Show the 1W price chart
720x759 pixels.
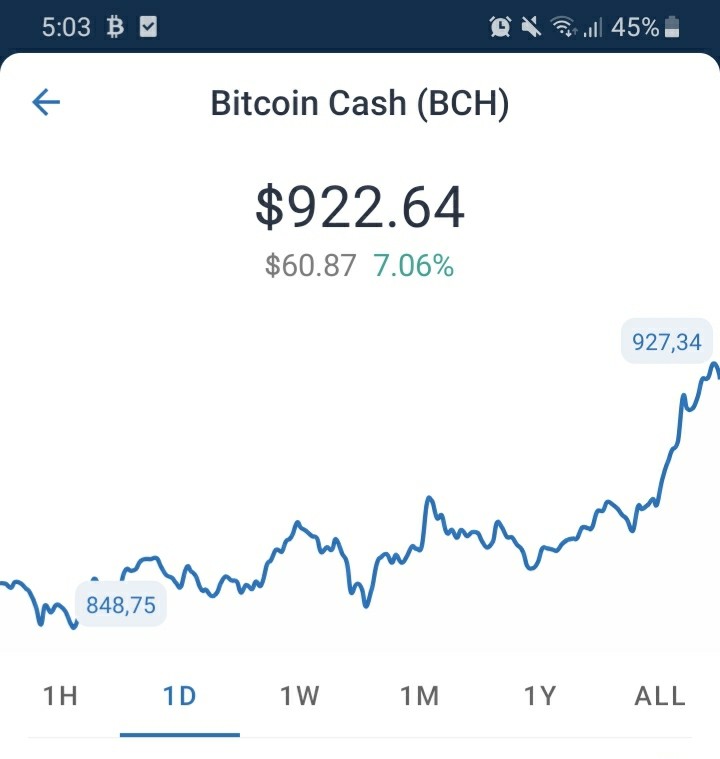300,696
